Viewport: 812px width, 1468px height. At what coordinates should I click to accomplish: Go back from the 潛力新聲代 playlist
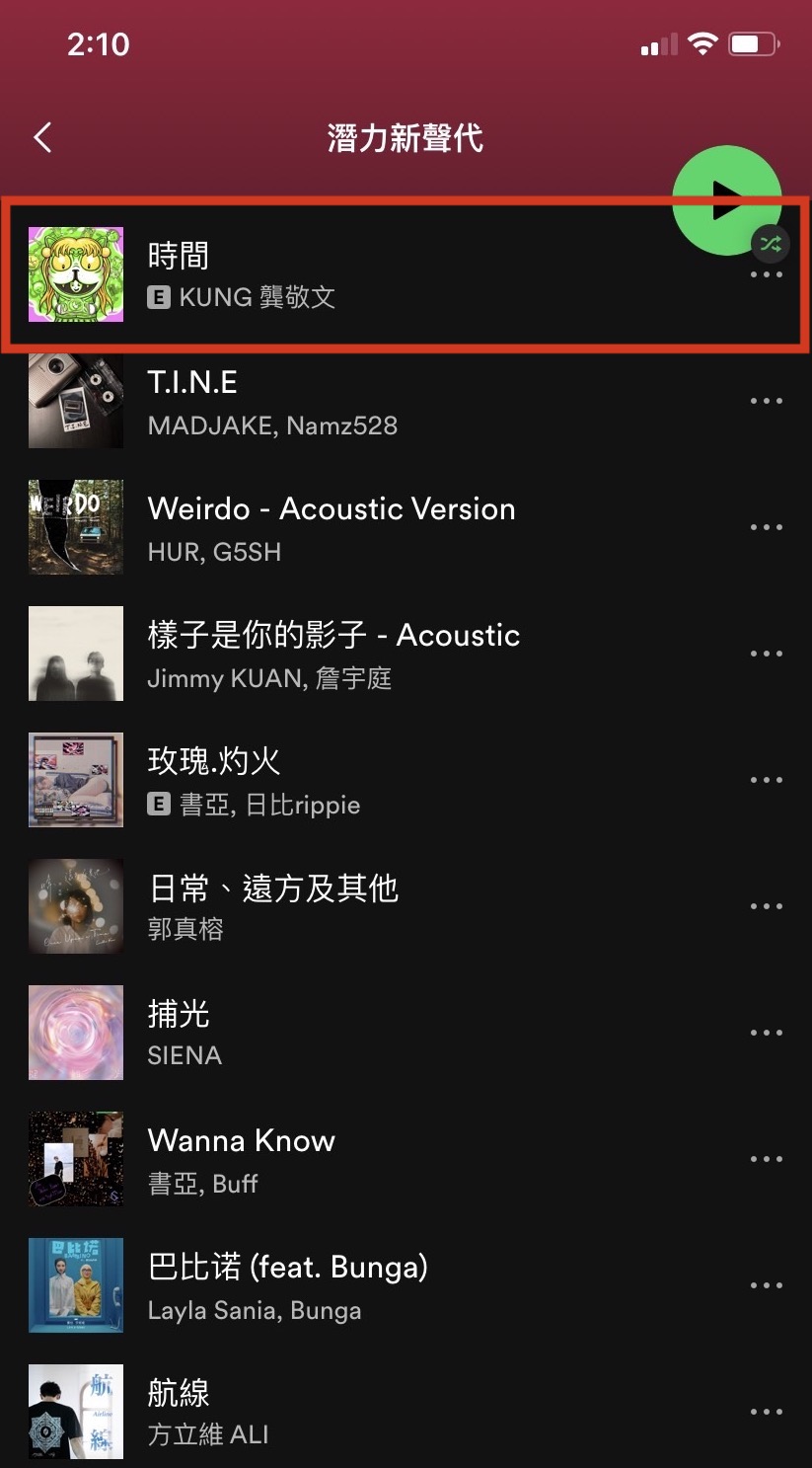[x=42, y=137]
